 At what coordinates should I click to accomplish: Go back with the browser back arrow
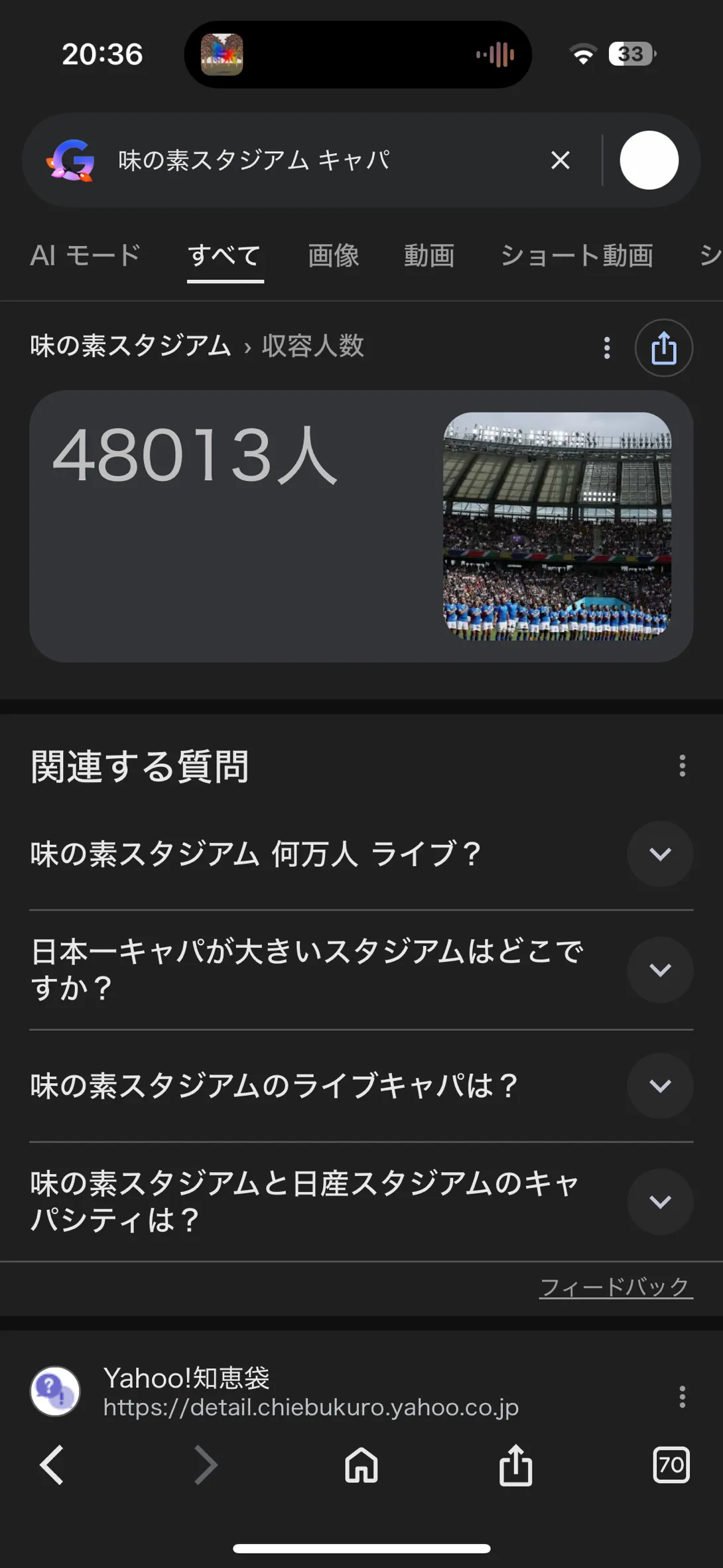pos(52,1465)
